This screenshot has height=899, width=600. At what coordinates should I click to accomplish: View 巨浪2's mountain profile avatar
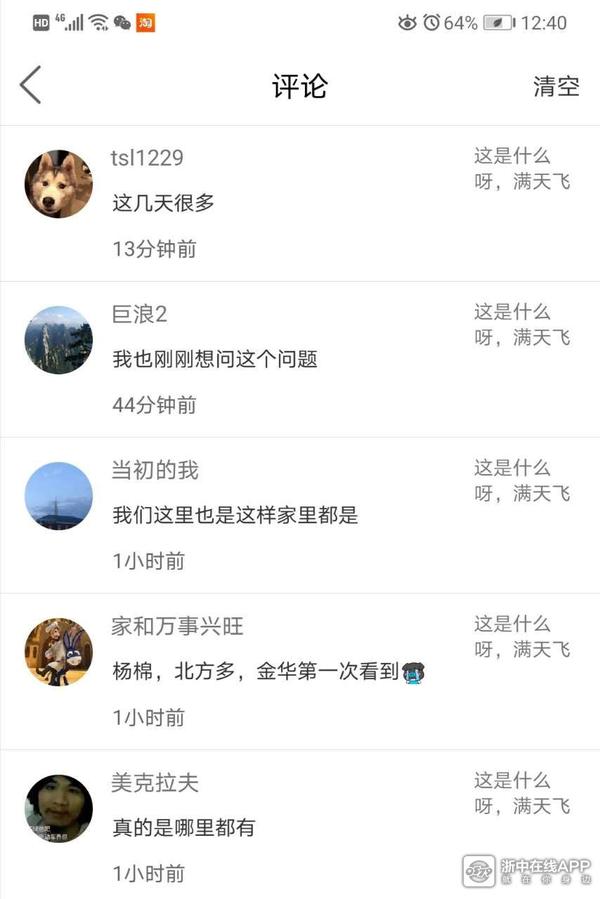tap(58, 340)
